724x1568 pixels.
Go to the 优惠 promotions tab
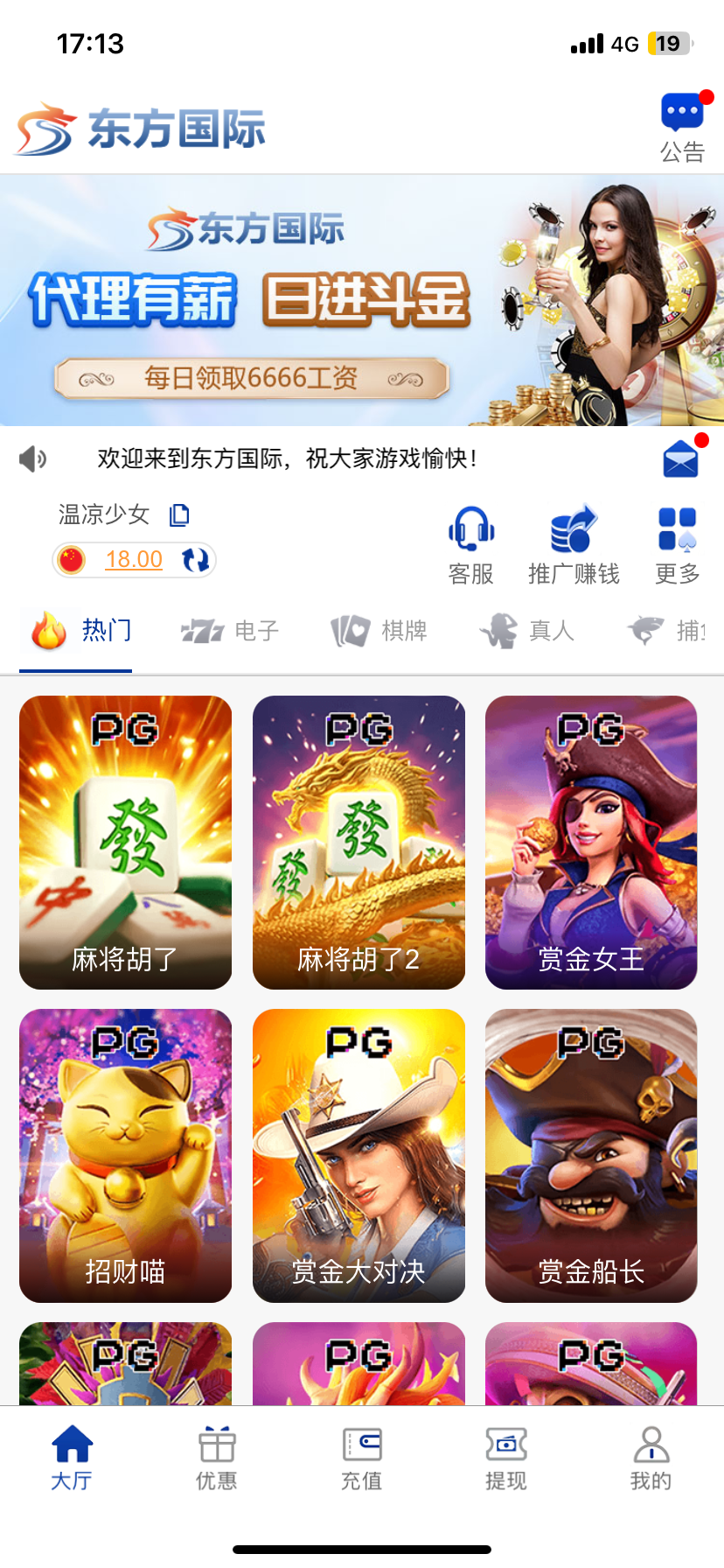coord(217,1458)
